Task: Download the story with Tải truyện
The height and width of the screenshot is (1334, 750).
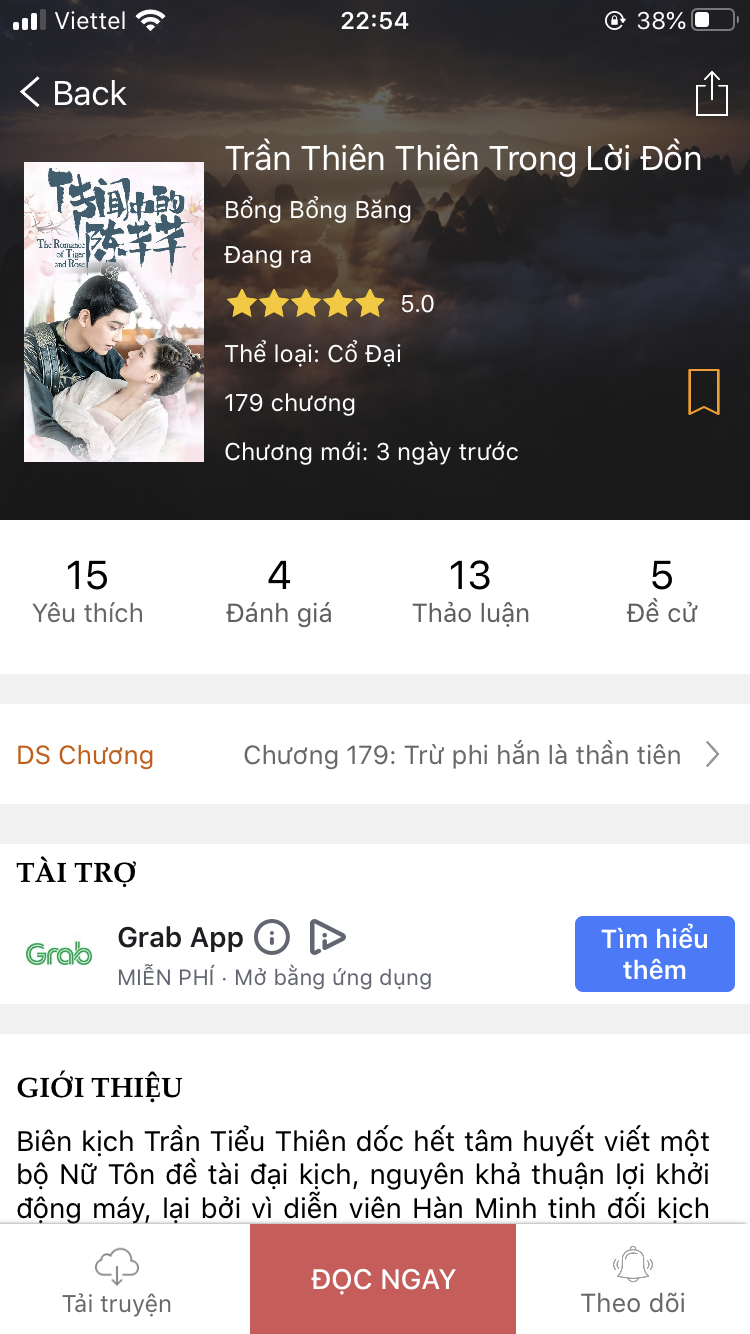Action: [x=117, y=1280]
